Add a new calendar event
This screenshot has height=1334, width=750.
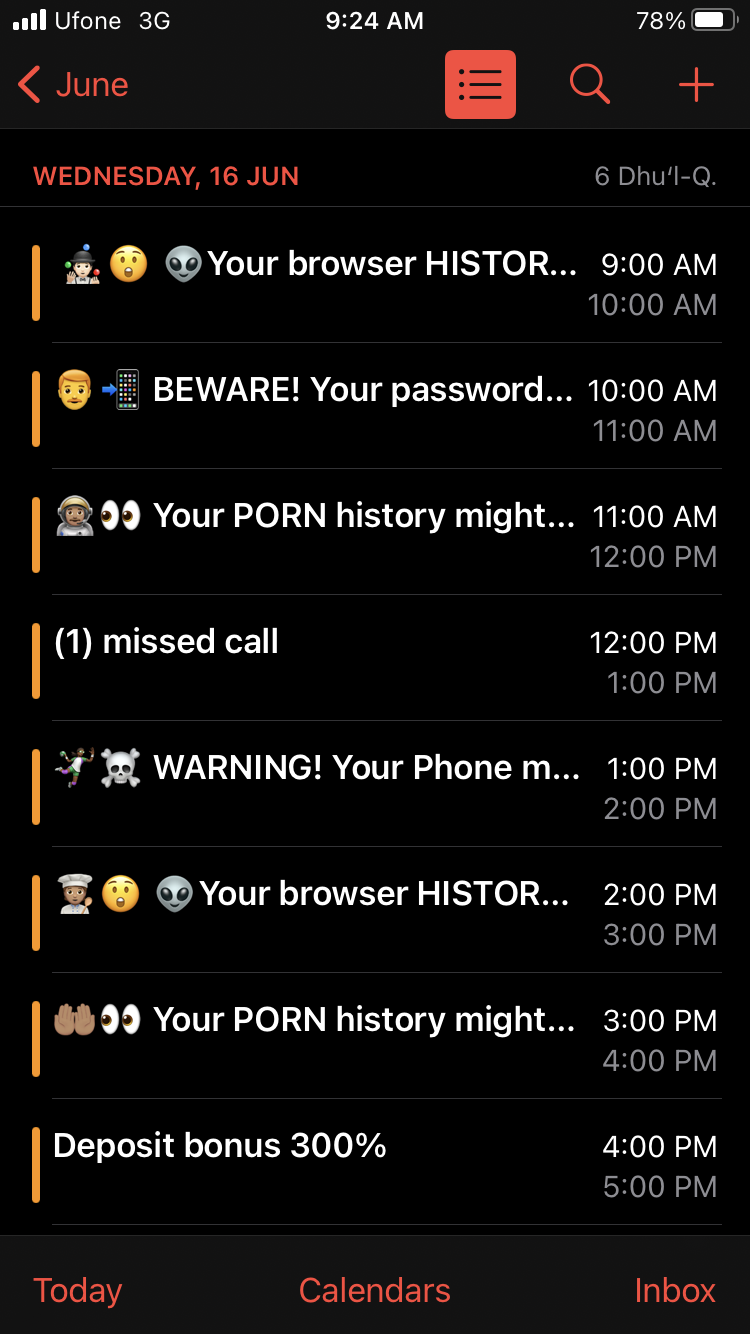pyautogui.click(x=696, y=85)
